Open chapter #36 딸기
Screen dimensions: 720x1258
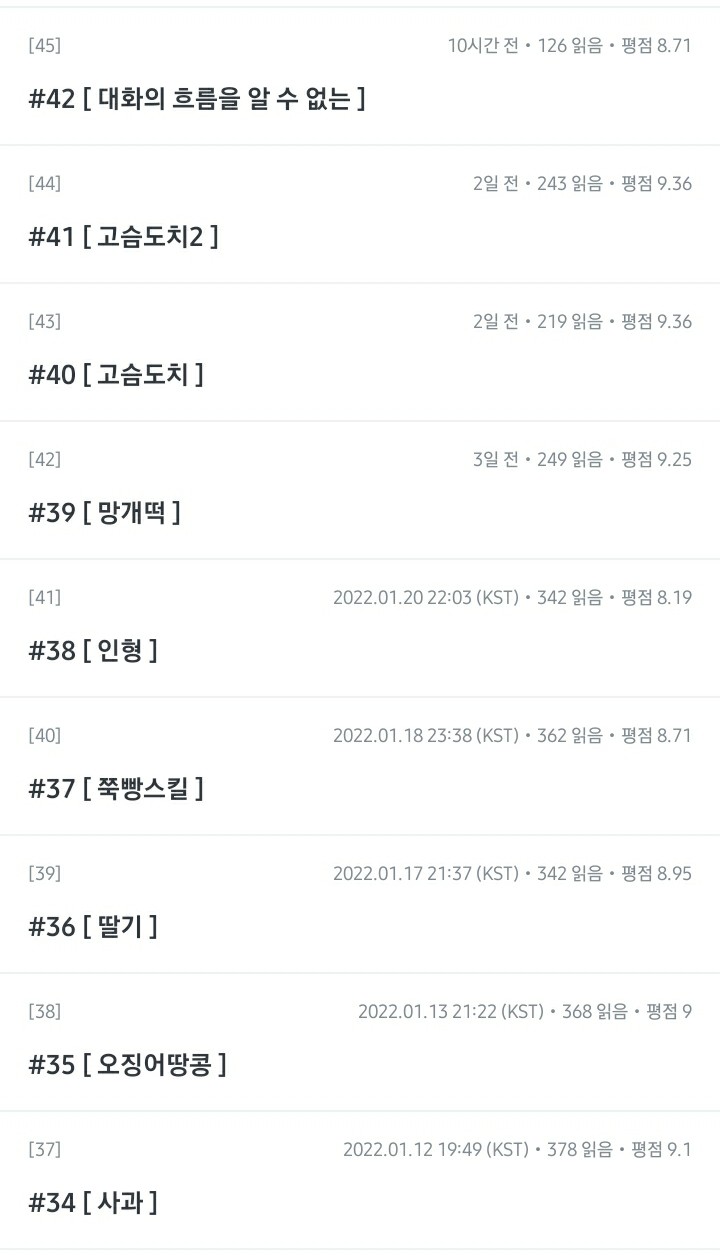93,927
